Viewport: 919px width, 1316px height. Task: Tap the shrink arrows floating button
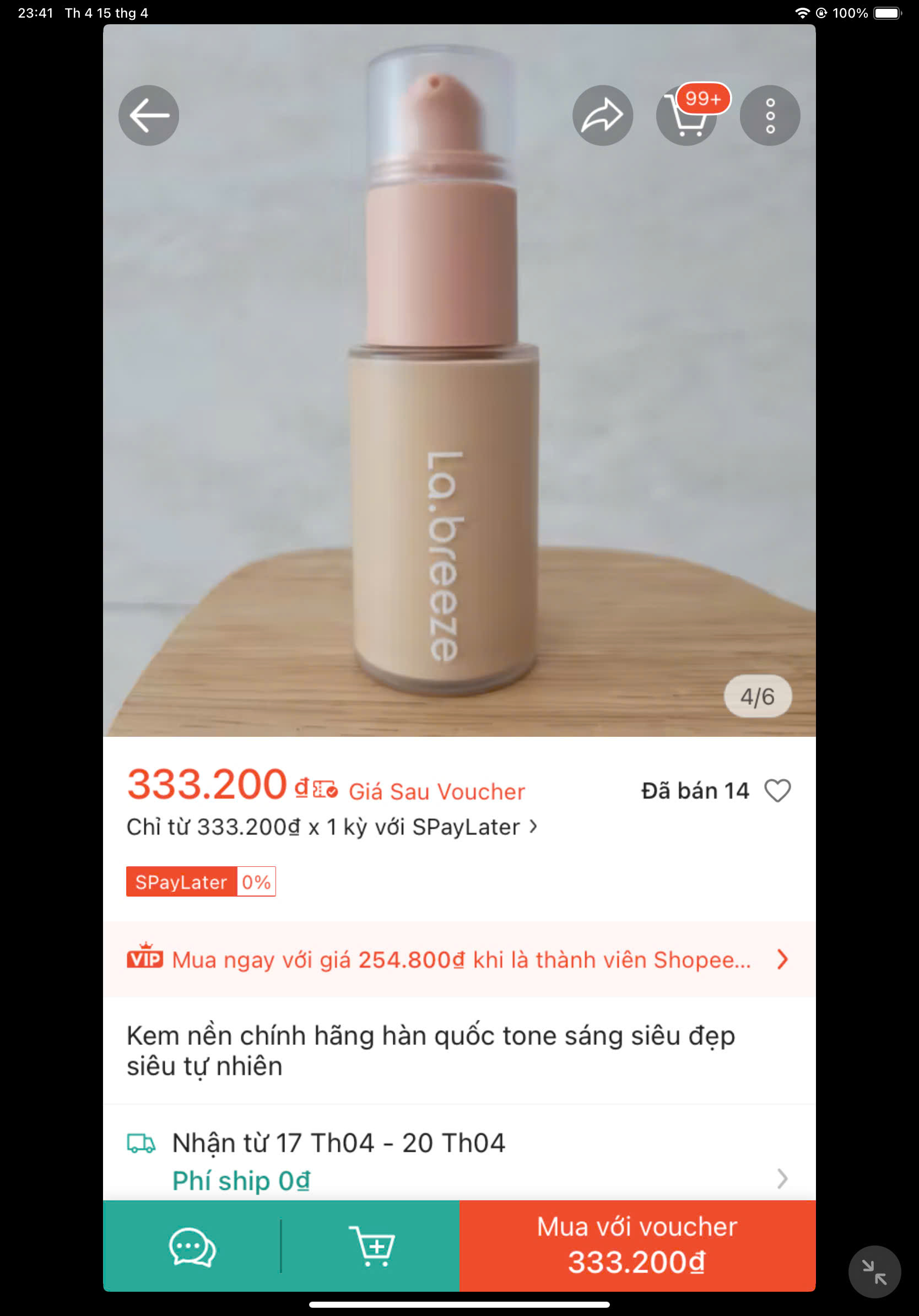point(874,1272)
